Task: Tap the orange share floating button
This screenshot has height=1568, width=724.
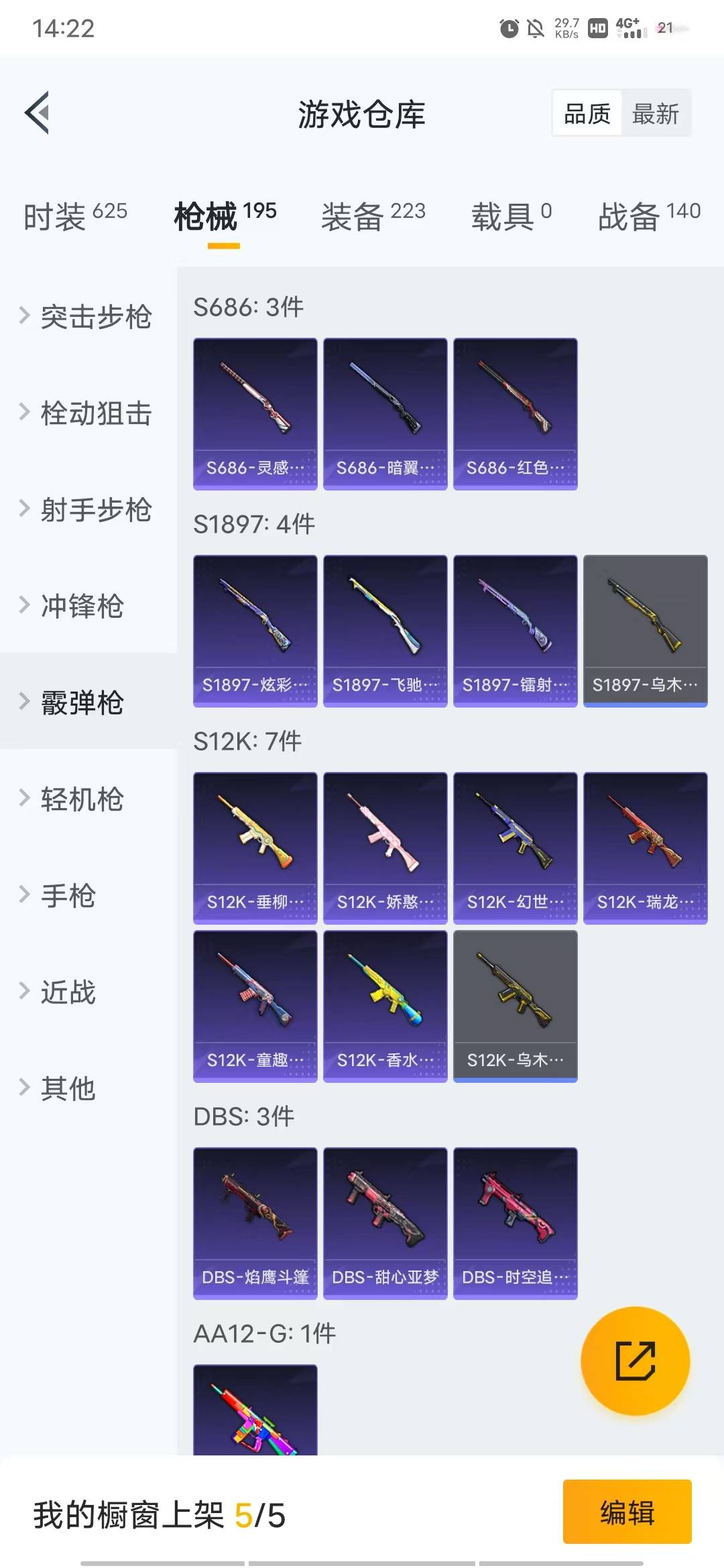Action: (635, 1361)
